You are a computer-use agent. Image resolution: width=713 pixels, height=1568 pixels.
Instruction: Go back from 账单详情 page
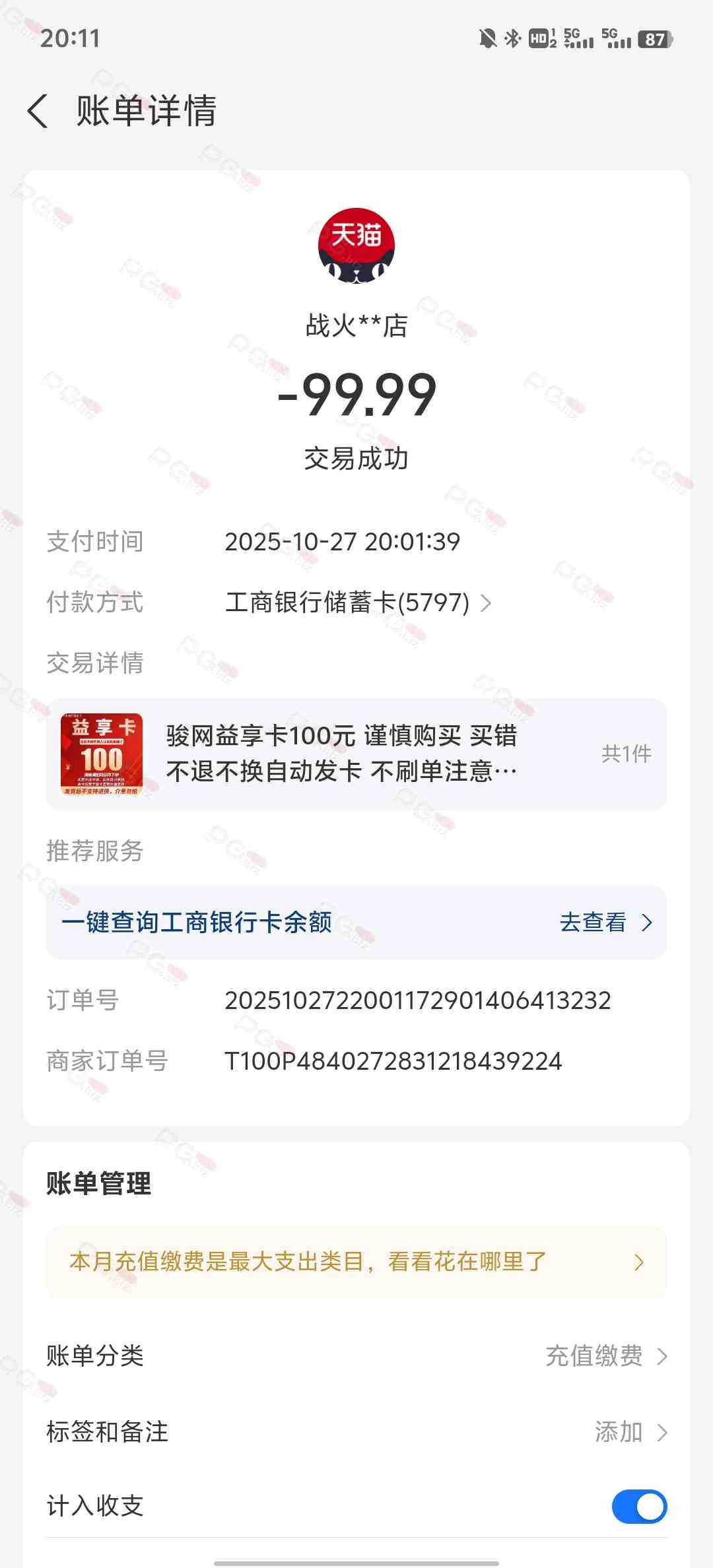[38, 110]
